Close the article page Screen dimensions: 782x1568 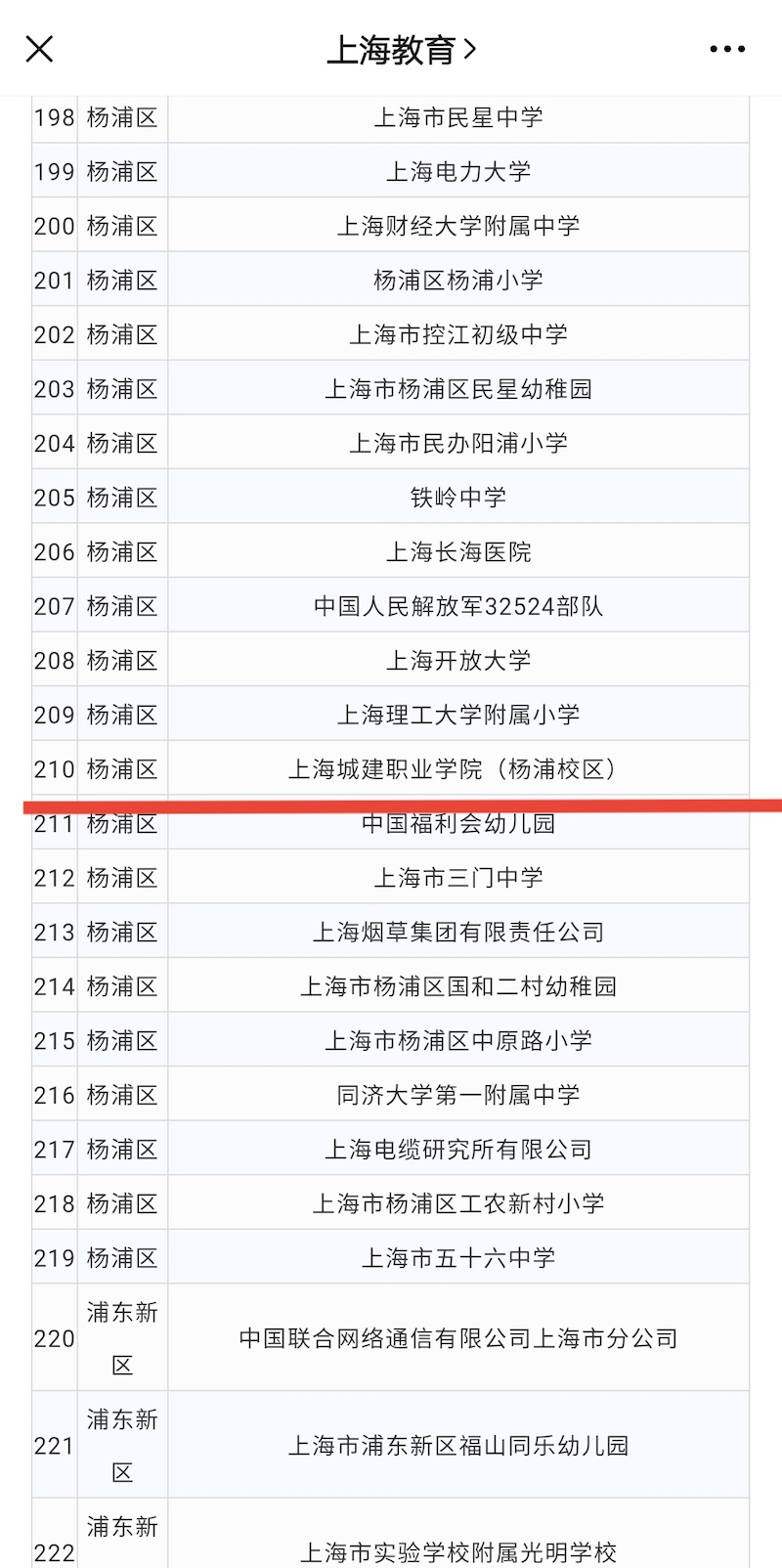click(39, 48)
